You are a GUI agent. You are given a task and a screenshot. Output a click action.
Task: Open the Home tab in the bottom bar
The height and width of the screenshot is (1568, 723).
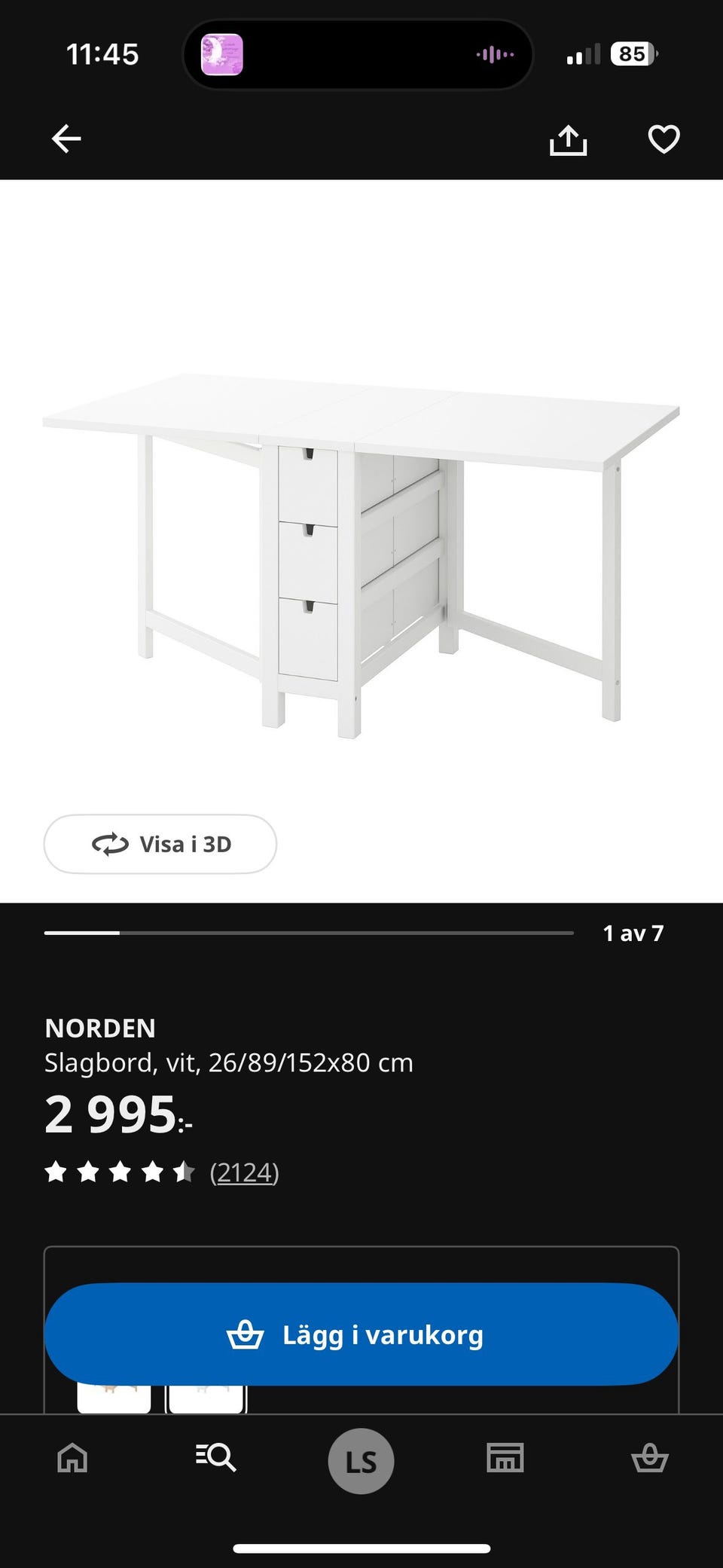tap(71, 1459)
